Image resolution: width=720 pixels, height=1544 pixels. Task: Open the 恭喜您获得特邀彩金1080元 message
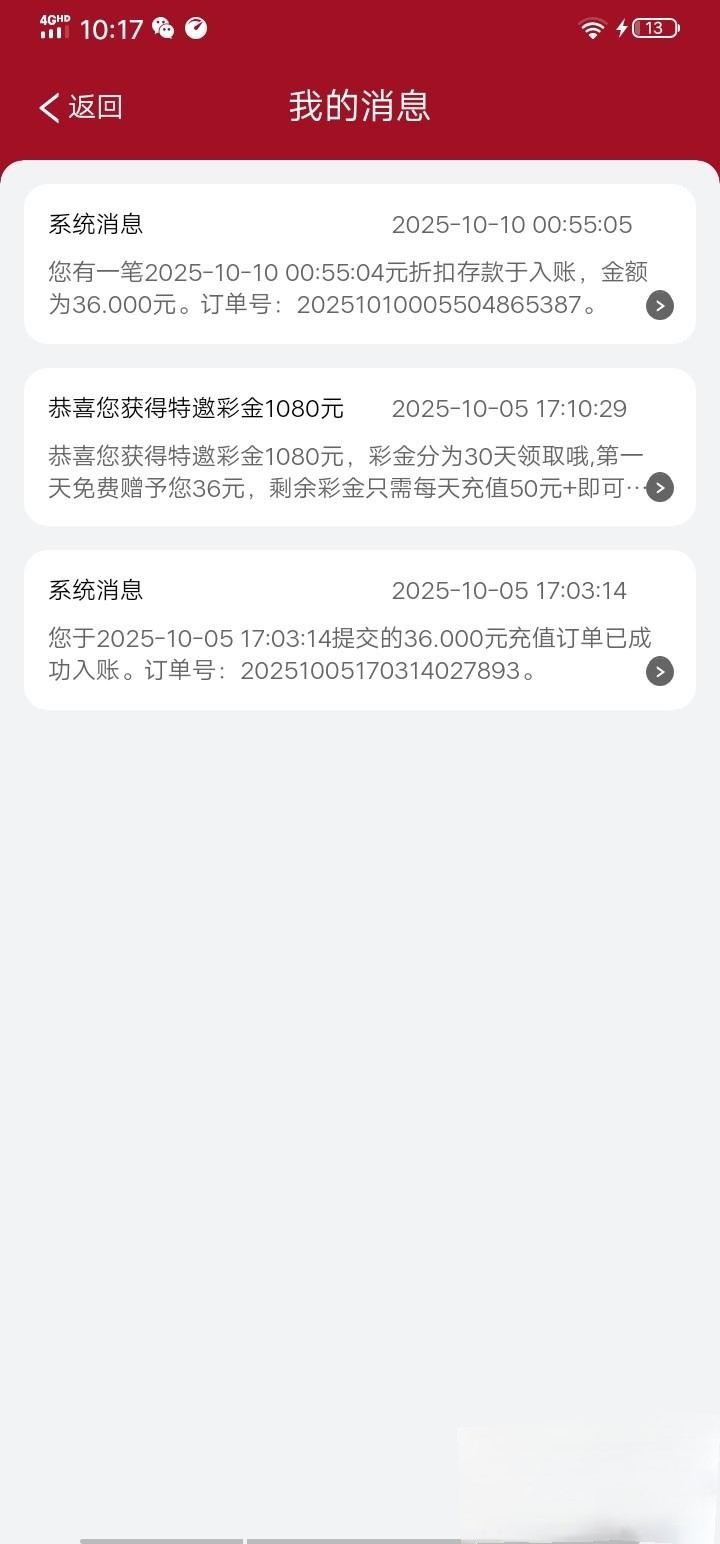(x=359, y=447)
